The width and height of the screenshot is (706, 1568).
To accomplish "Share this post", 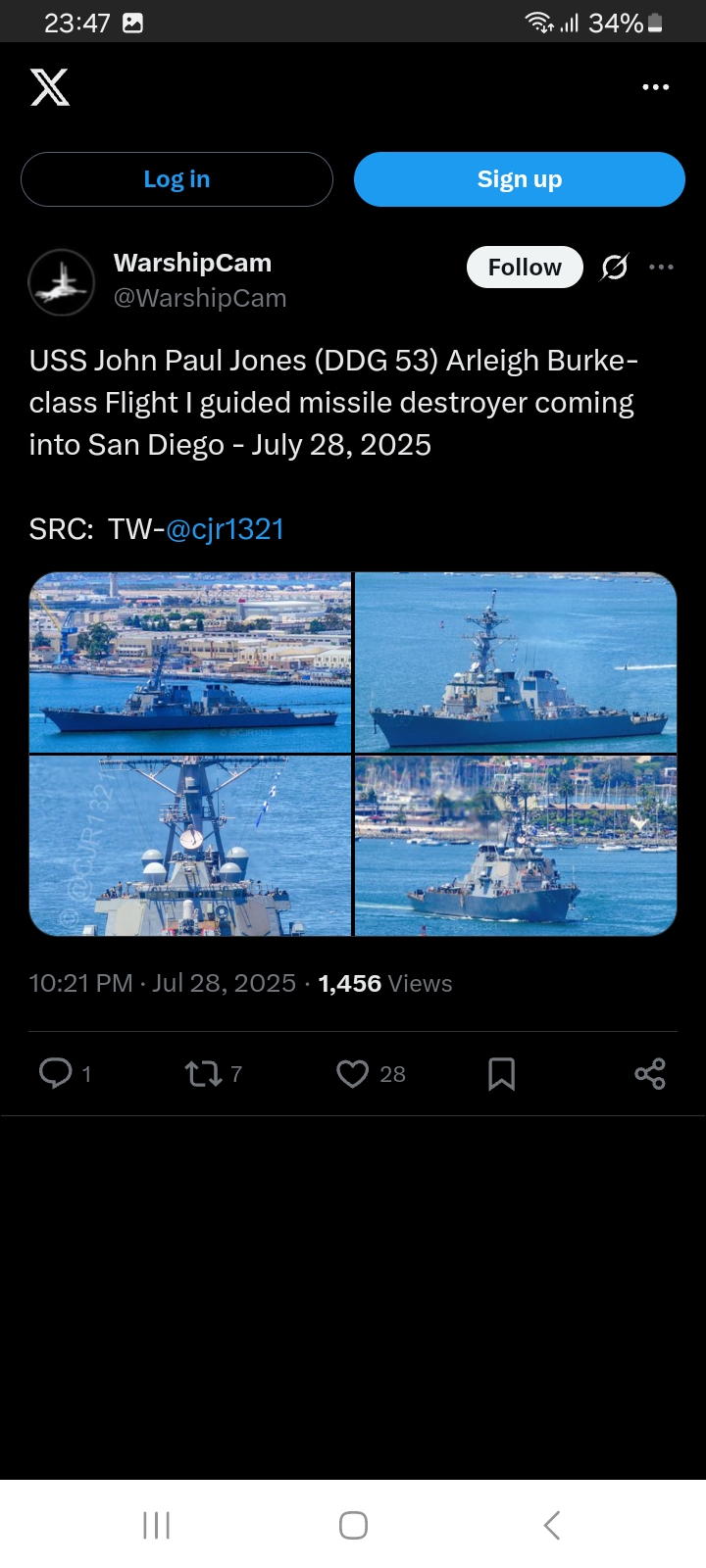I will (650, 1074).
